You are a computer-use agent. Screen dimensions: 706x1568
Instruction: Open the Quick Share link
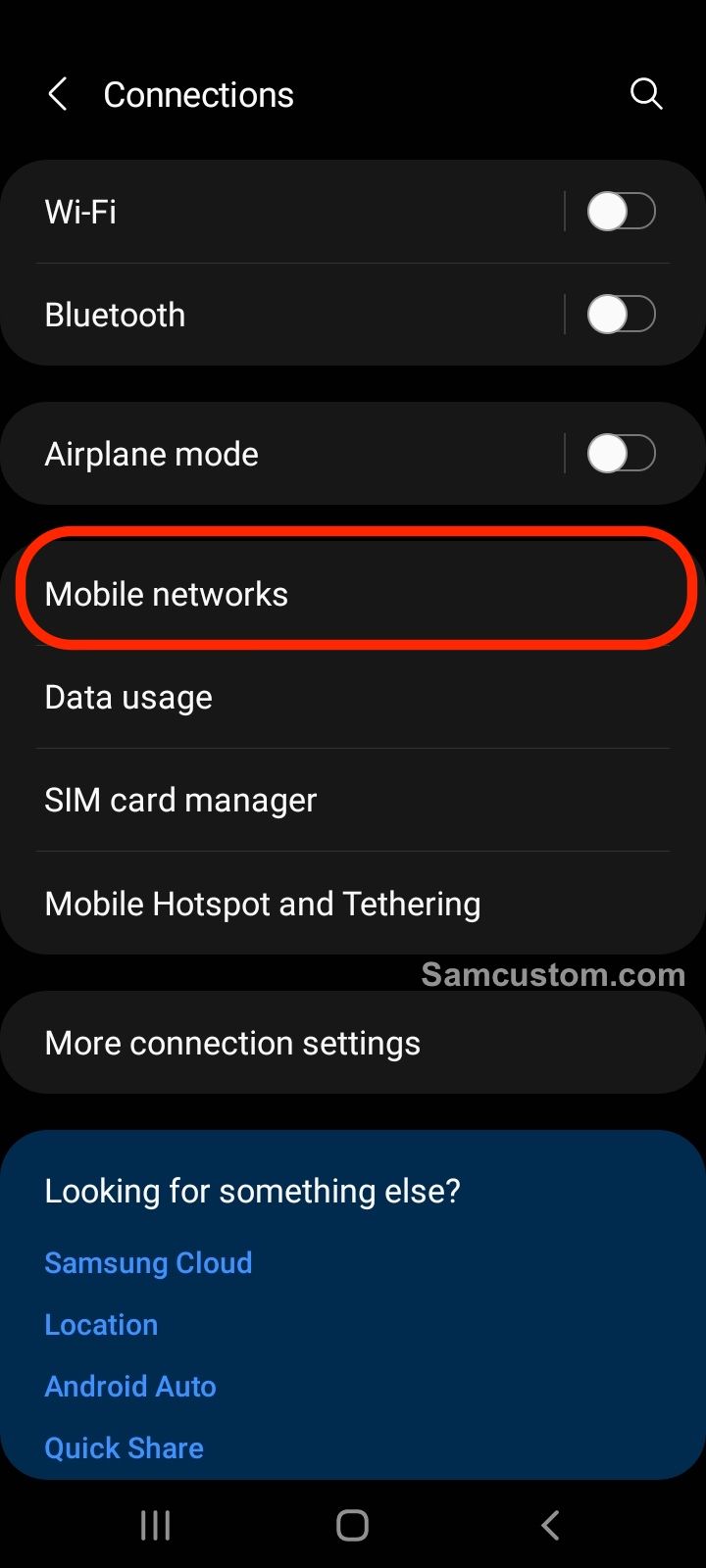(124, 1447)
